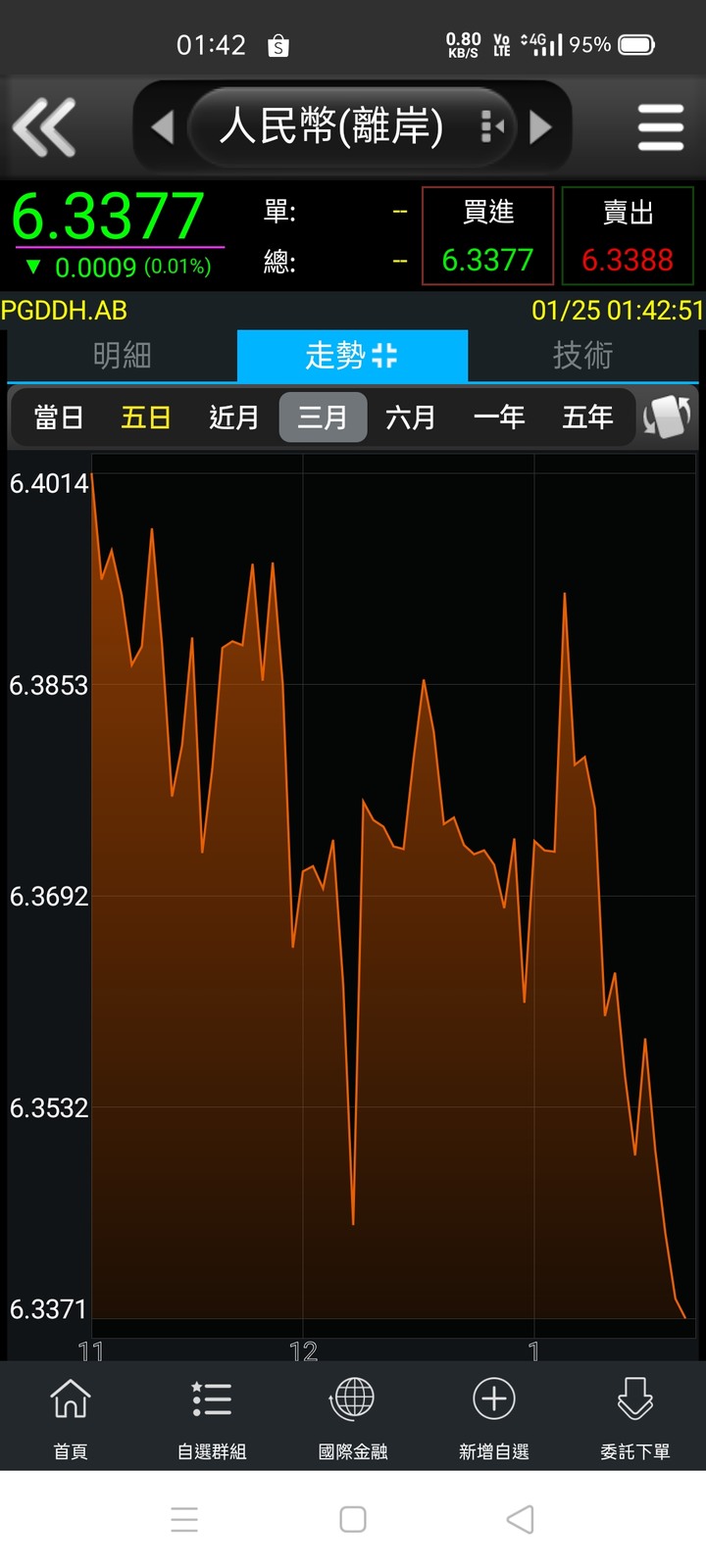Viewport: 706px width, 1568px height.
Task: Open 委託下單 order placement
Action: point(635,1417)
